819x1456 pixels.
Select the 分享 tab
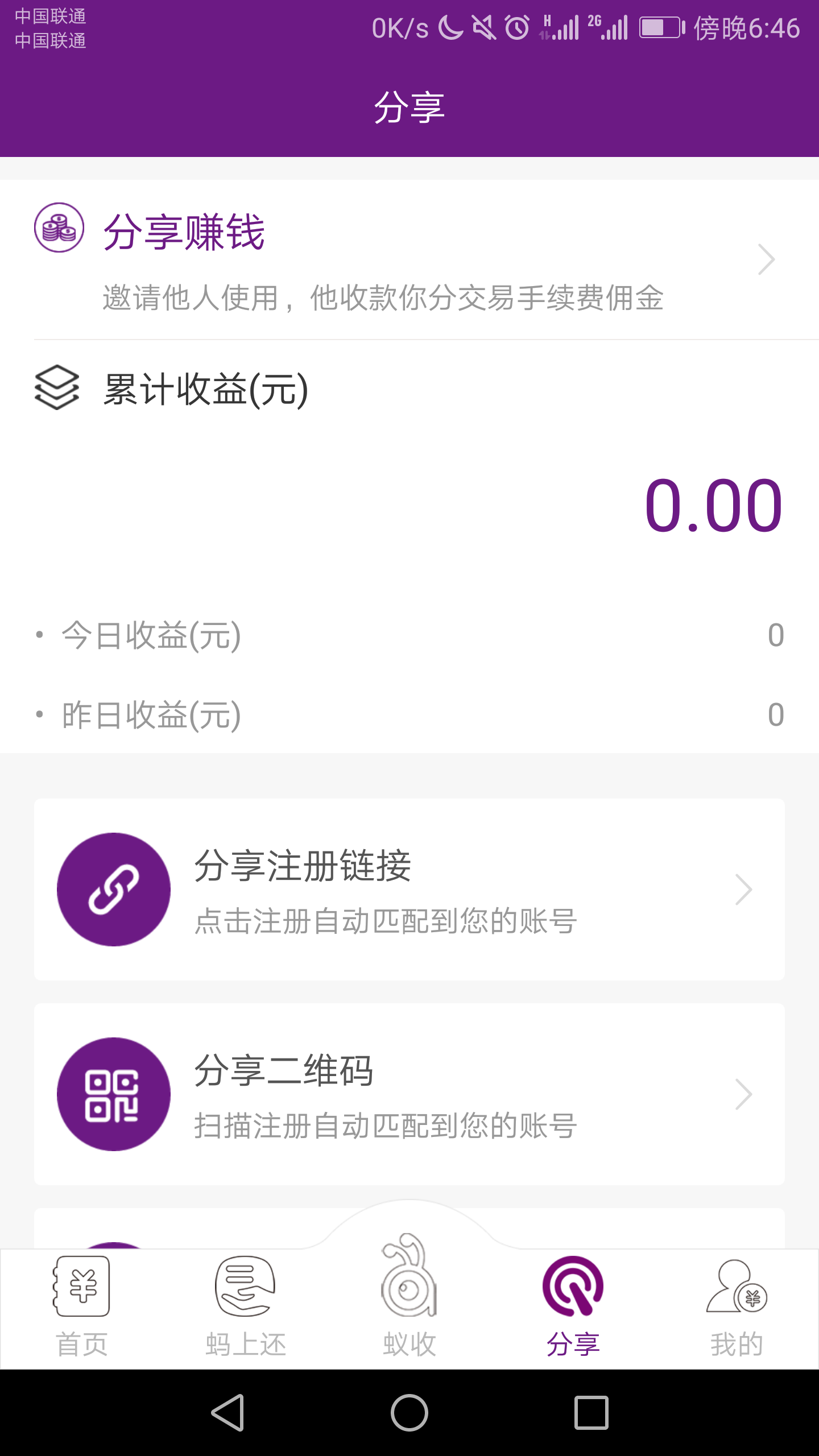(x=573, y=1307)
